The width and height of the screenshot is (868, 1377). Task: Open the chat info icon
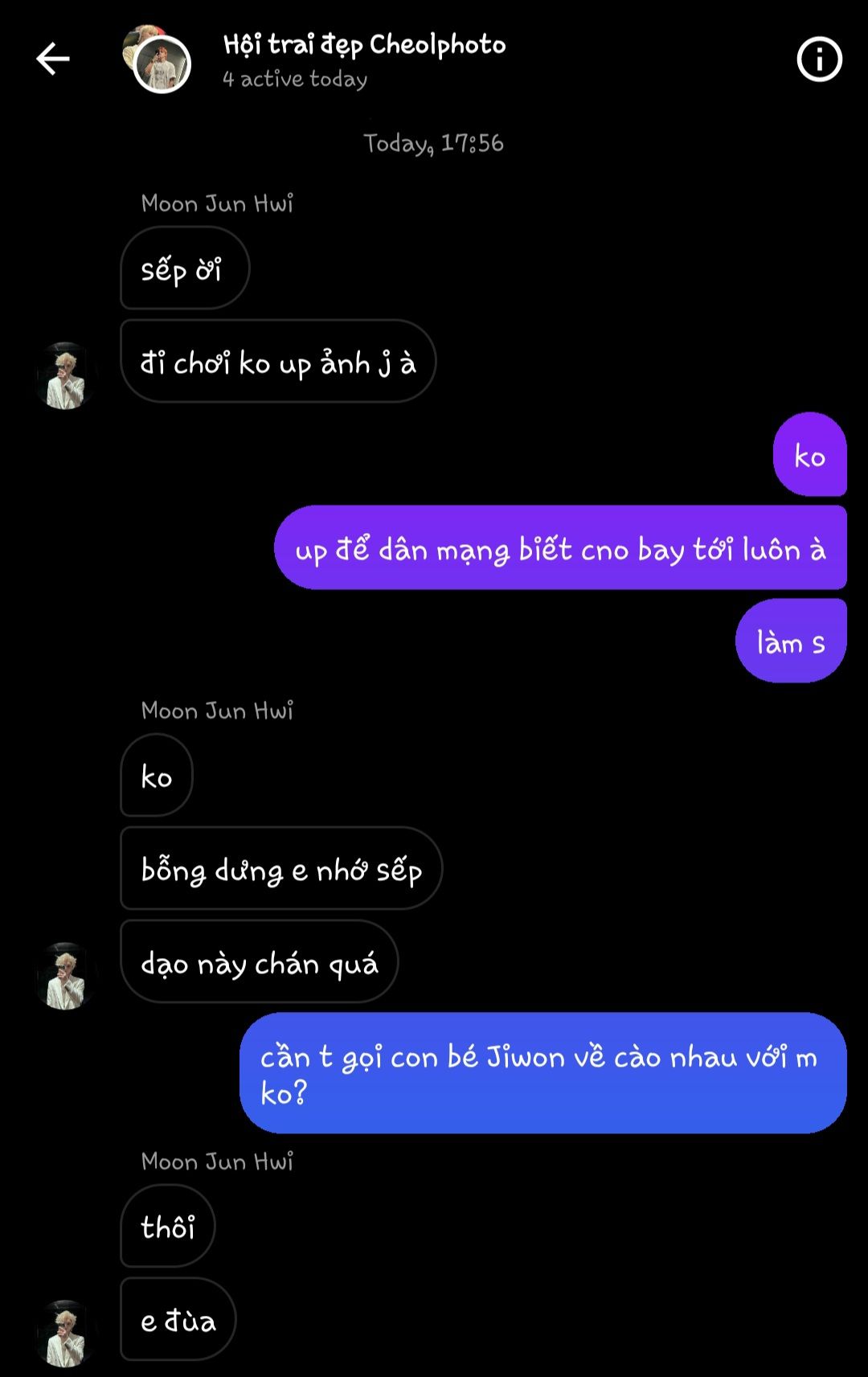[819, 59]
